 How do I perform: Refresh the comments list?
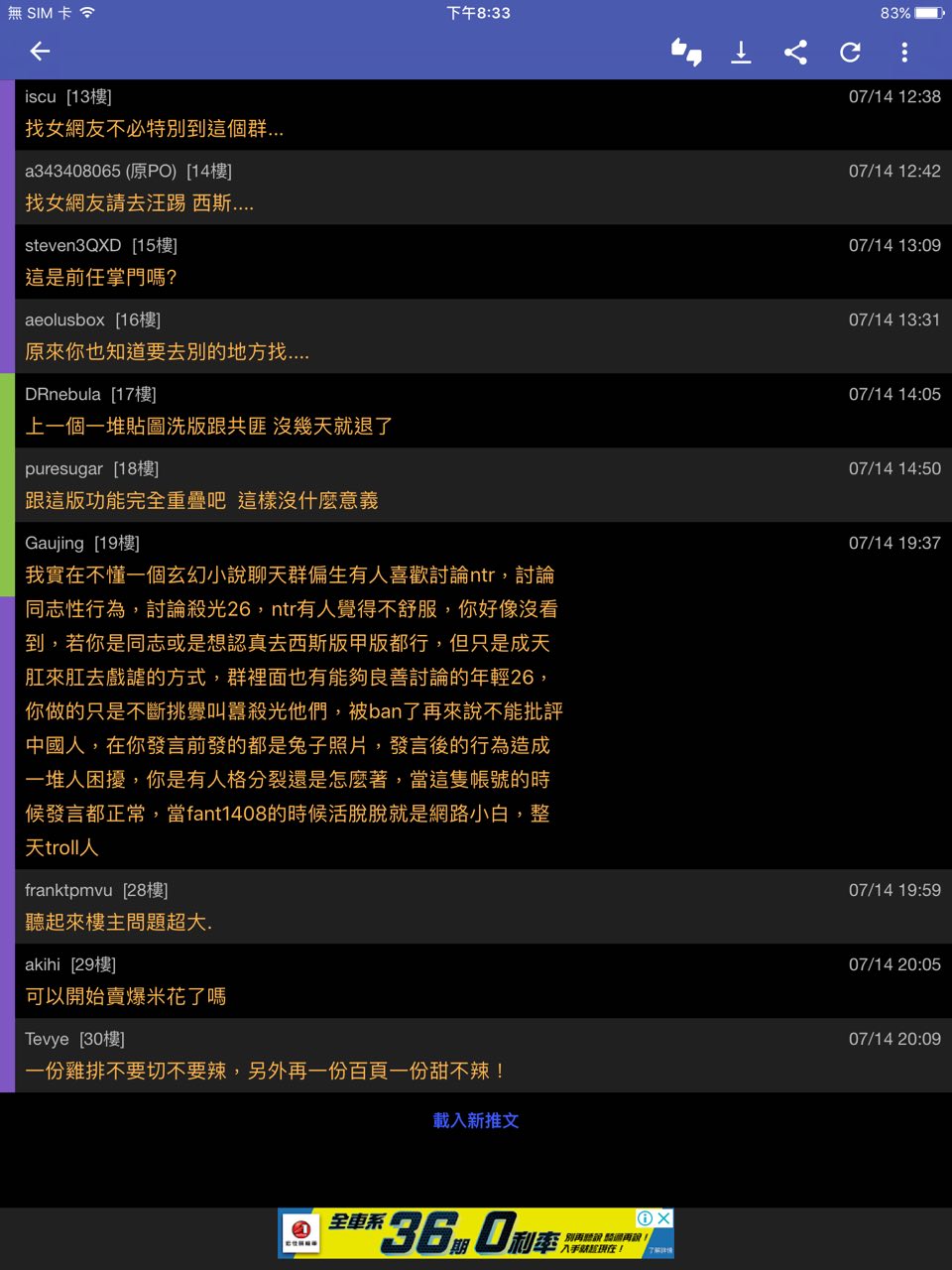tap(850, 52)
